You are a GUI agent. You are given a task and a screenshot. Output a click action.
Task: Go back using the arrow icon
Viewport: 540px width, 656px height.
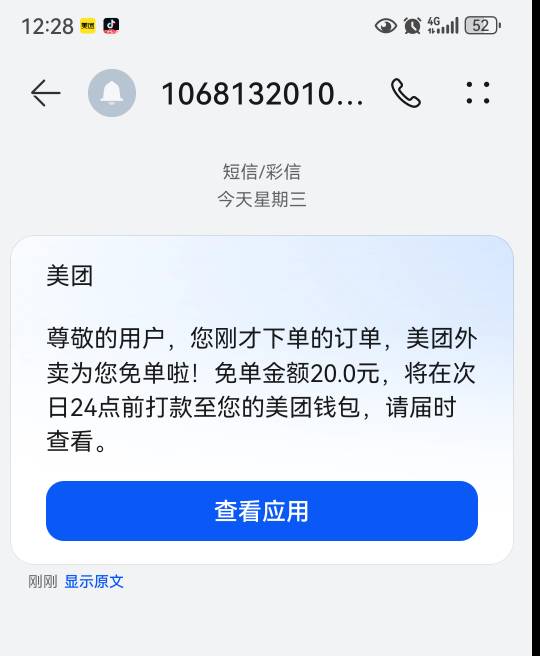[46, 93]
